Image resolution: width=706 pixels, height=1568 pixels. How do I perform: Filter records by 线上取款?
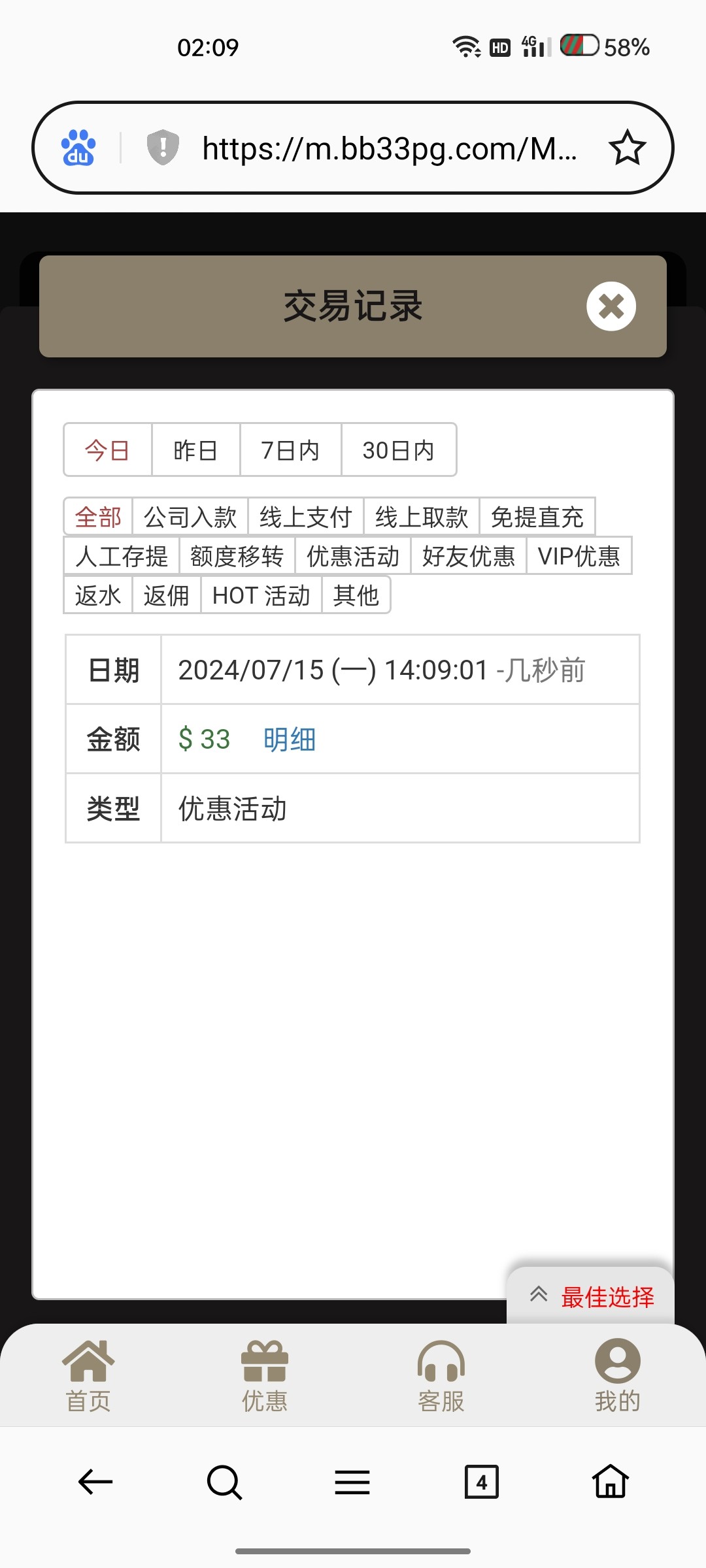click(421, 517)
